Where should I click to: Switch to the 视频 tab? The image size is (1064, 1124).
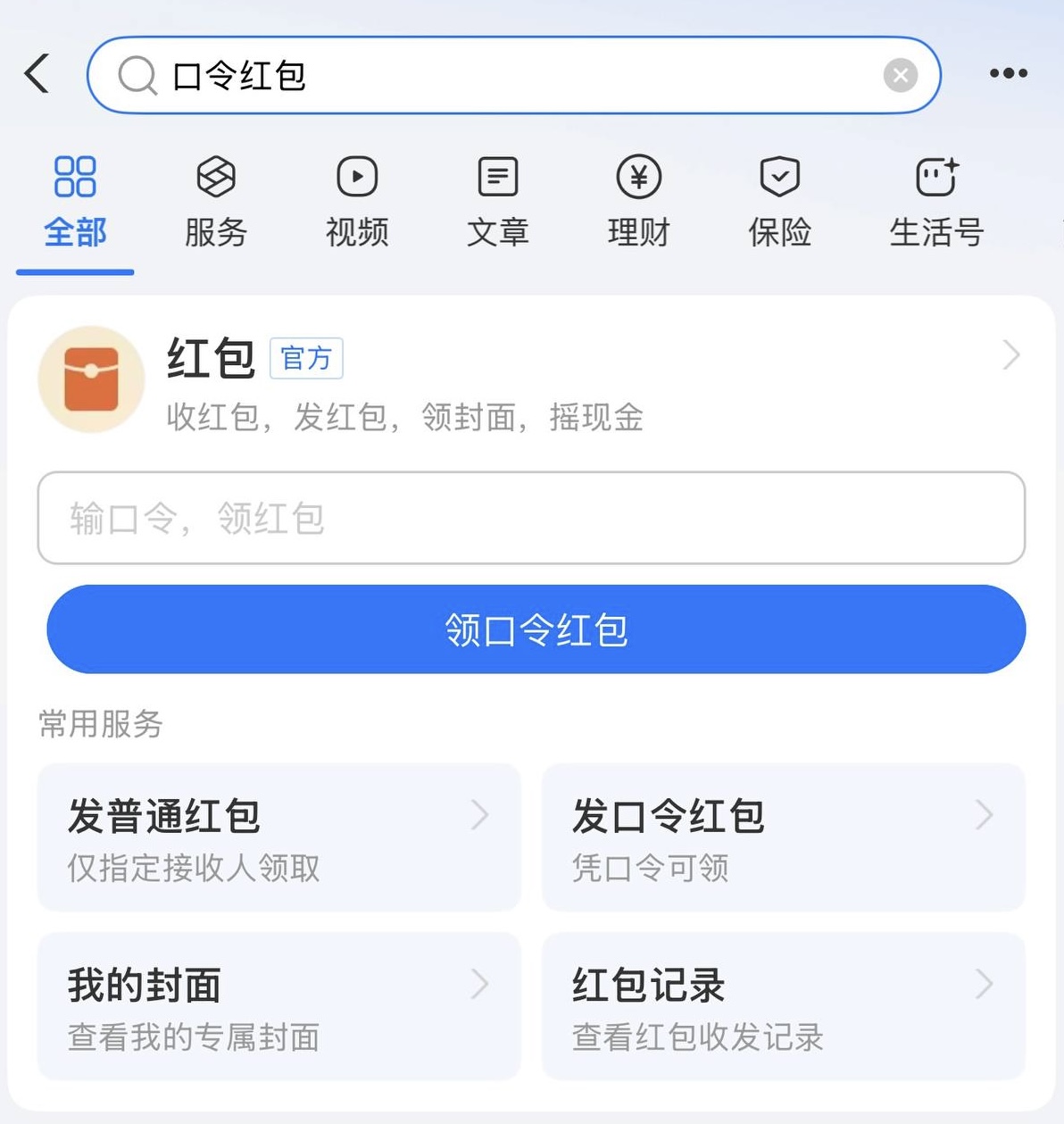(x=357, y=202)
